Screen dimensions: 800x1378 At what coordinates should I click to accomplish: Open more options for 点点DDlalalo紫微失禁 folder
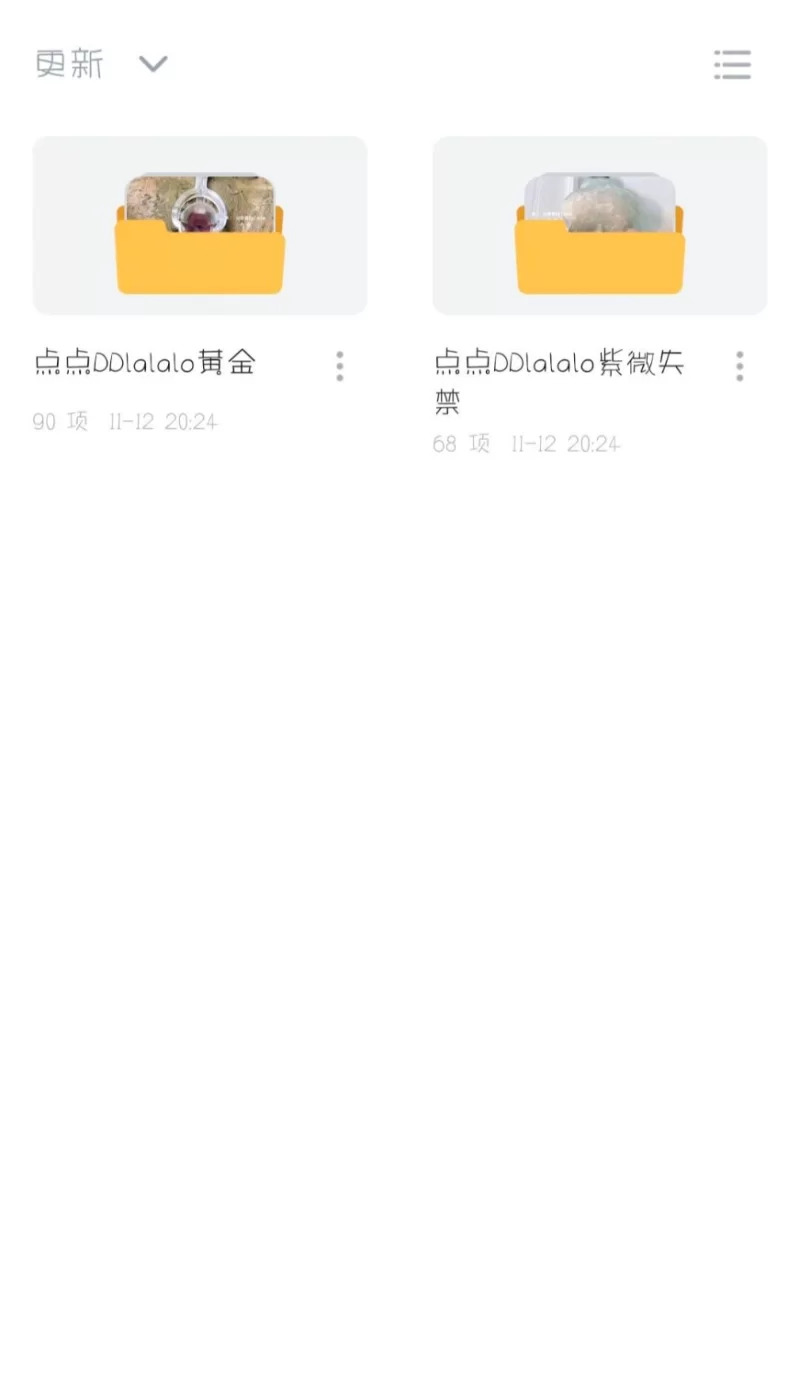click(740, 366)
